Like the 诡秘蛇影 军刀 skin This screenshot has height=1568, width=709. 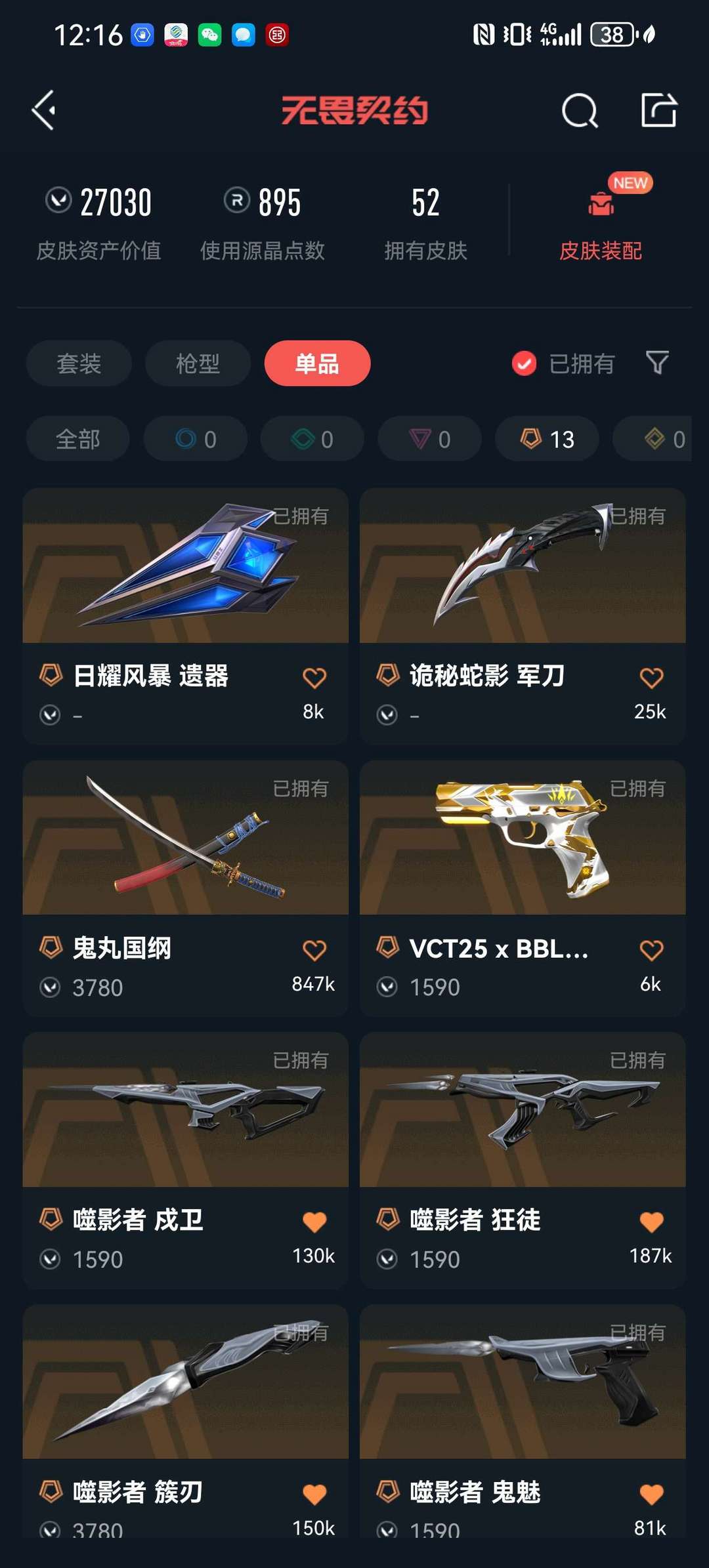click(651, 678)
